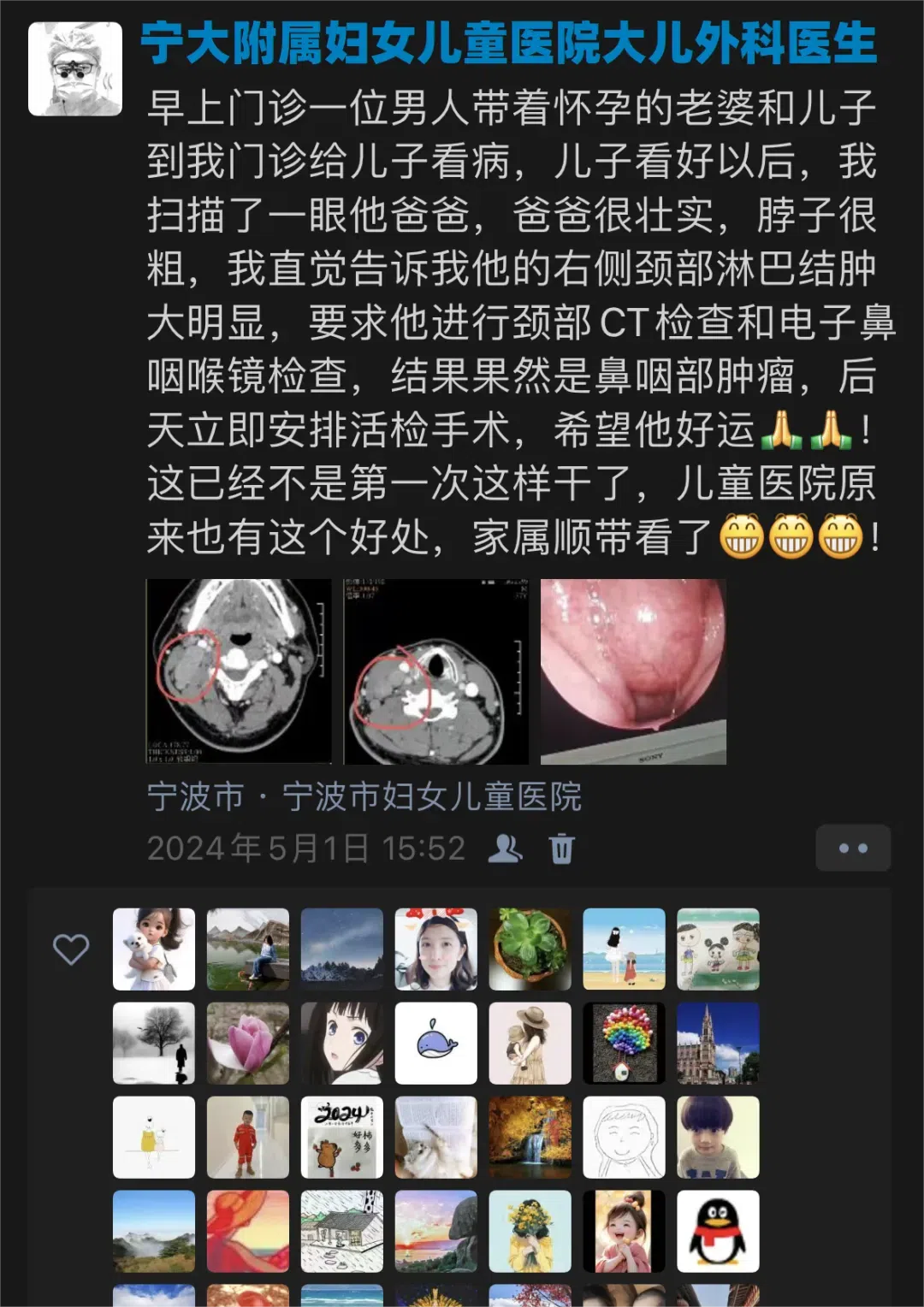This screenshot has height=1307, width=924.
Task: Open the pink endoscopy photo
Action: (633, 671)
